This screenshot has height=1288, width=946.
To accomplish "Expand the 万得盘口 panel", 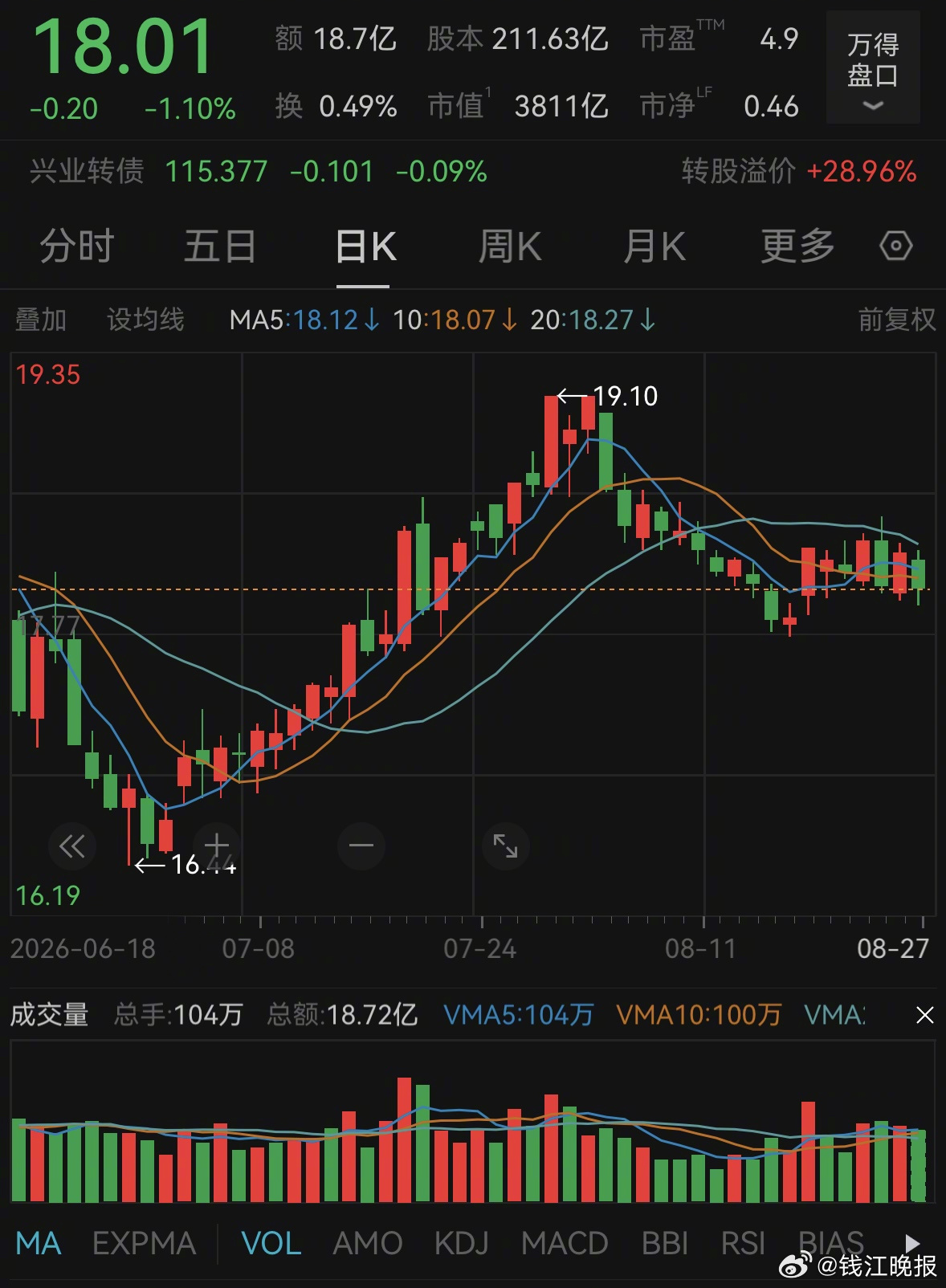I will point(873,67).
